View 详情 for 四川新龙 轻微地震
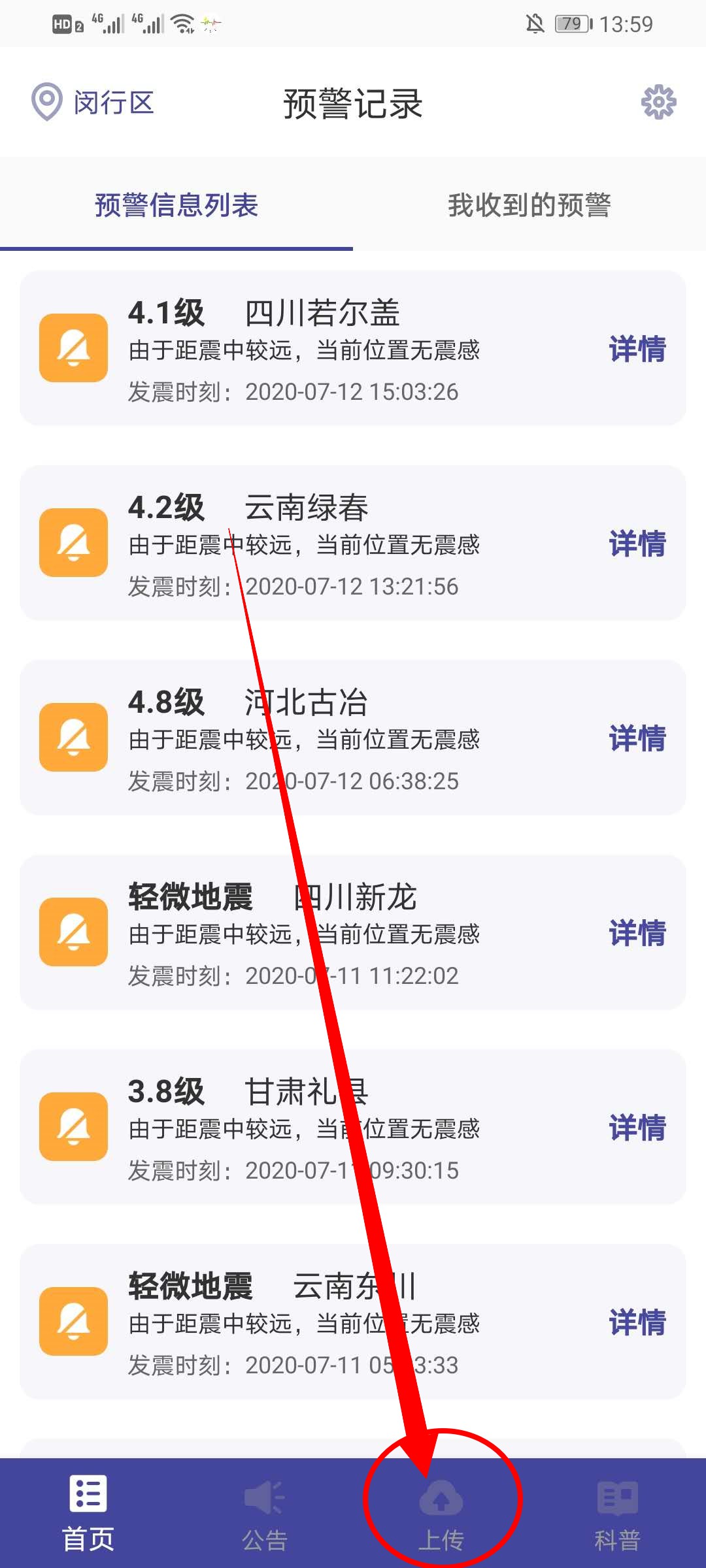Screen dimensions: 706x1568 point(637,933)
